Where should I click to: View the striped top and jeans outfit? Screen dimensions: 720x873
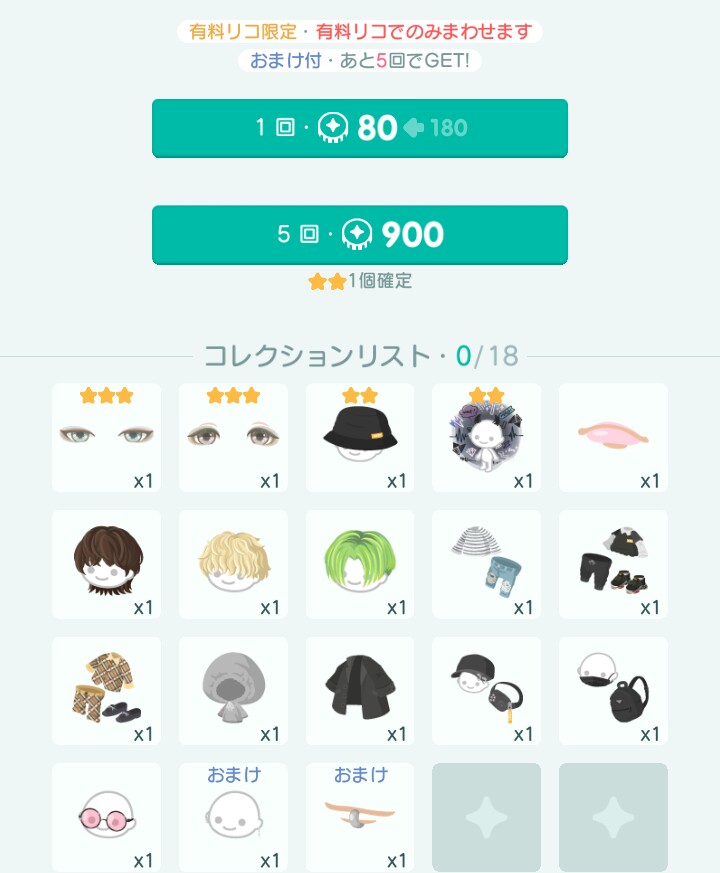[x=486, y=564]
